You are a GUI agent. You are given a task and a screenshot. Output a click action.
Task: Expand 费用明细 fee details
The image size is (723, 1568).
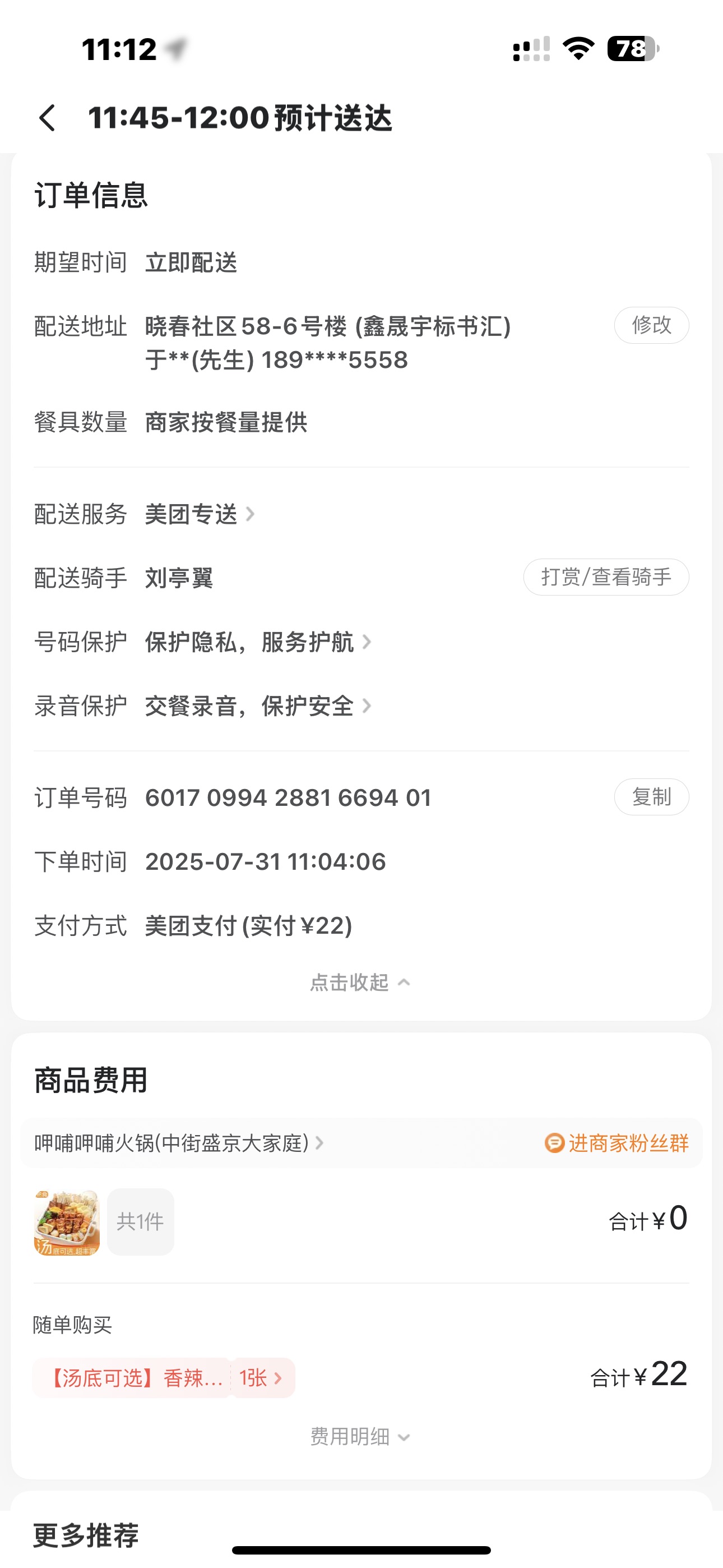point(360,1437)
